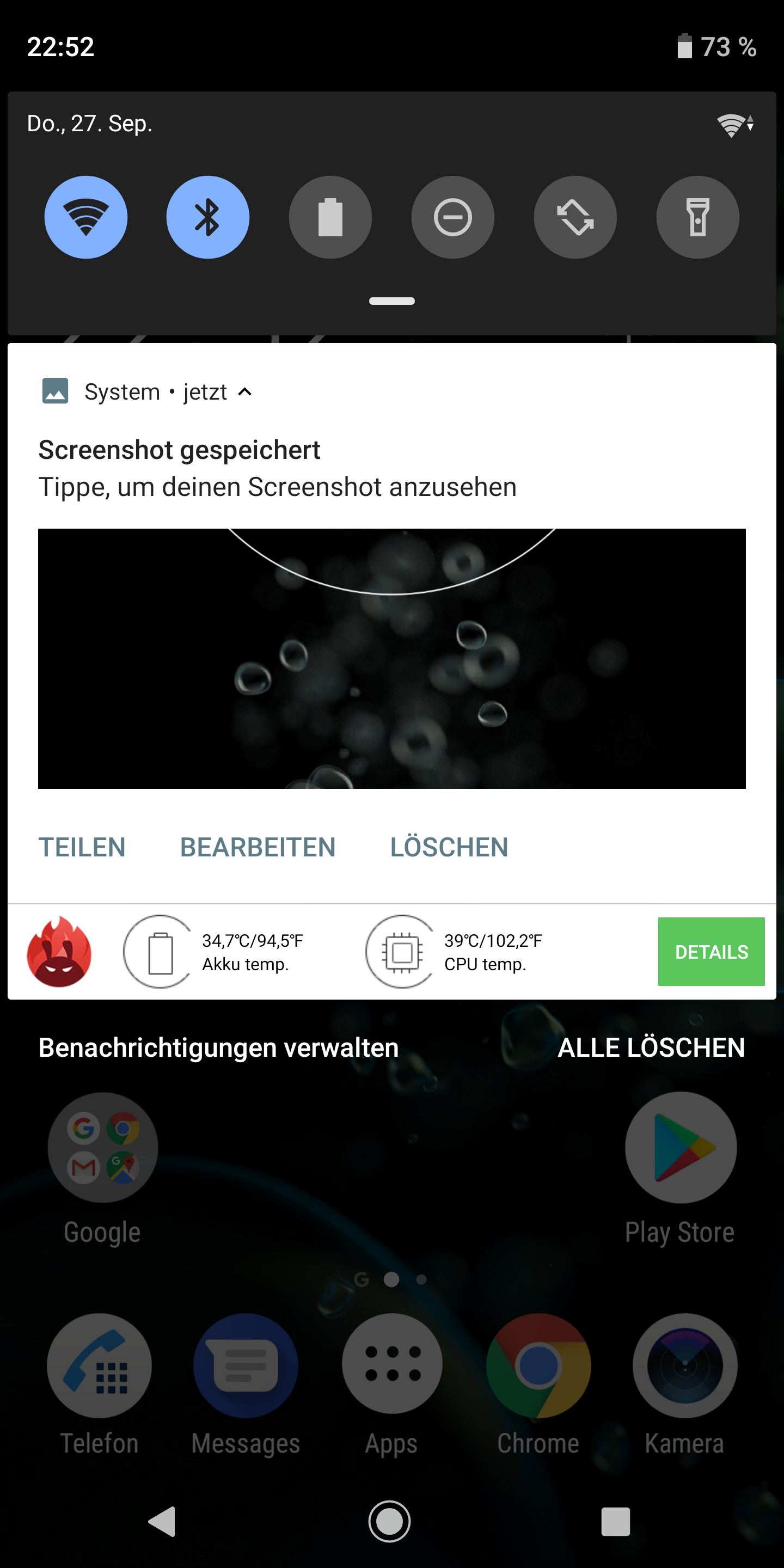Open recent apps overview
Screen dimensions: 784x1568
pos(615,1522)
